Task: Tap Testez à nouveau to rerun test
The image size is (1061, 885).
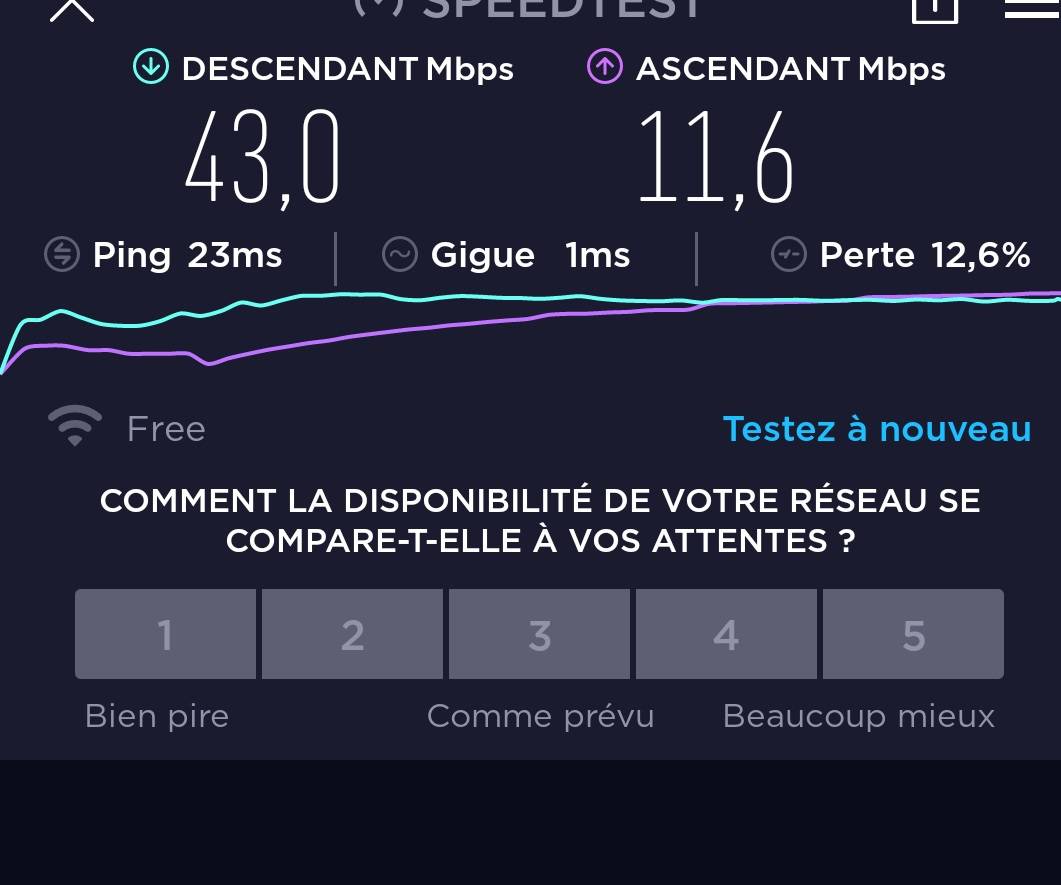Action: tap(877, 429)
